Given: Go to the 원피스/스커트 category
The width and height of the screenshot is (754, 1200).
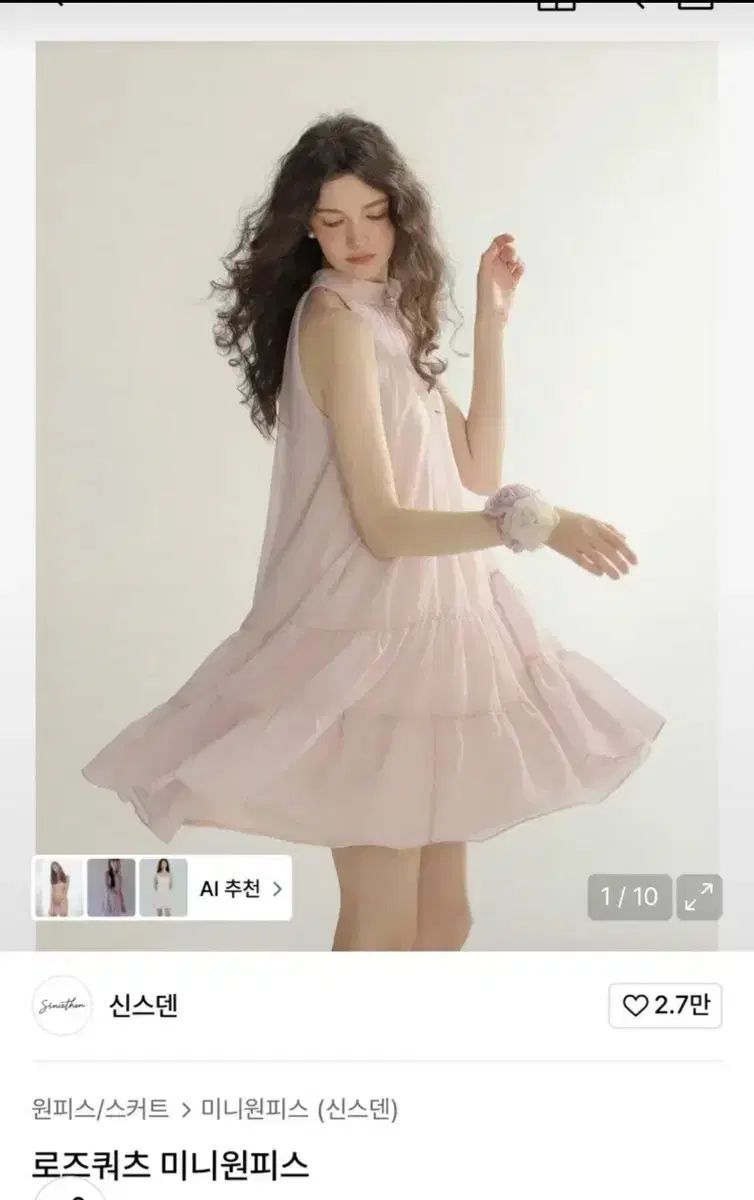Looking at the screenshot, I should click(100, 1108).
